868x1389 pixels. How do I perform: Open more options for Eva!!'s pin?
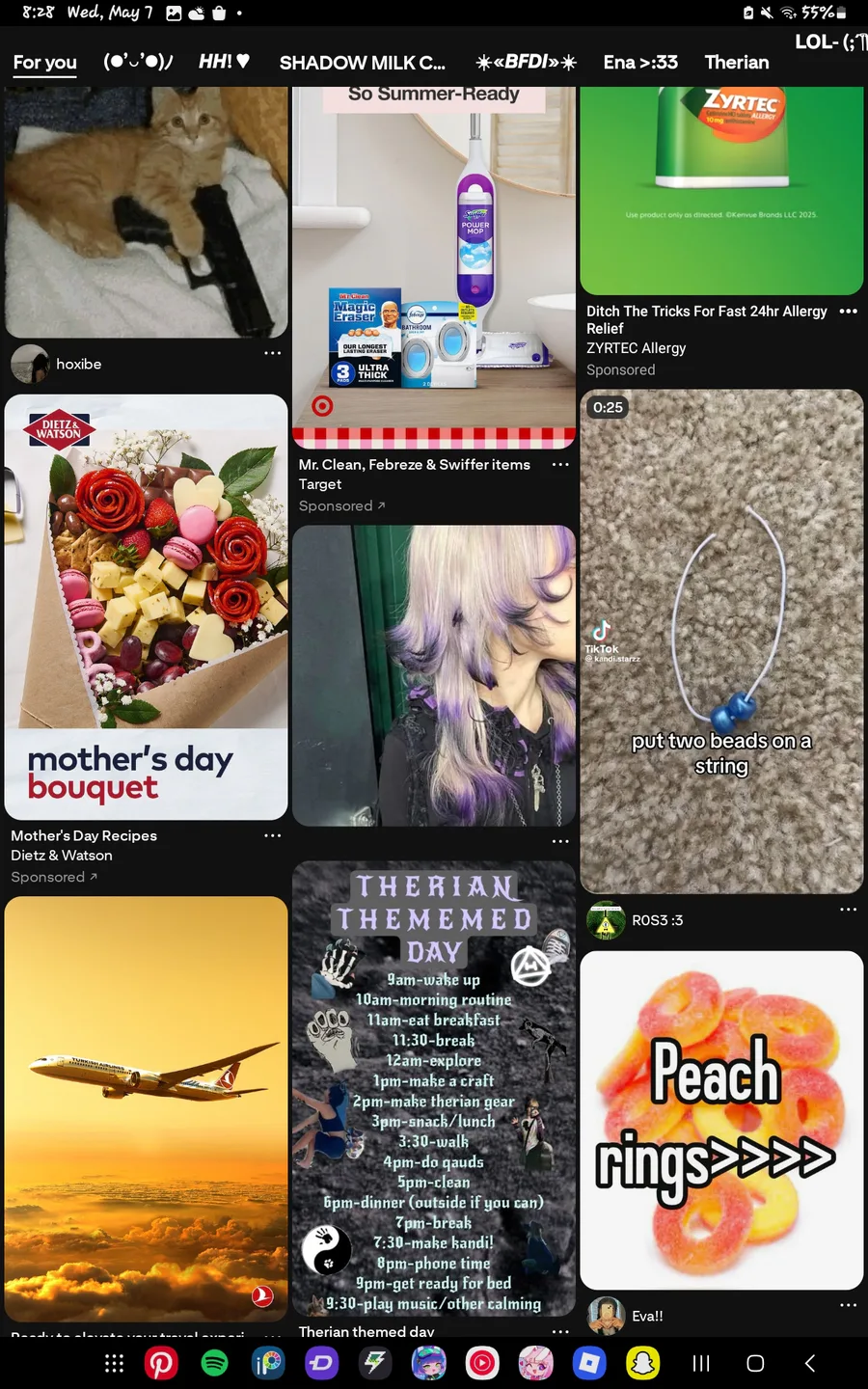(x=849, y=1305)
